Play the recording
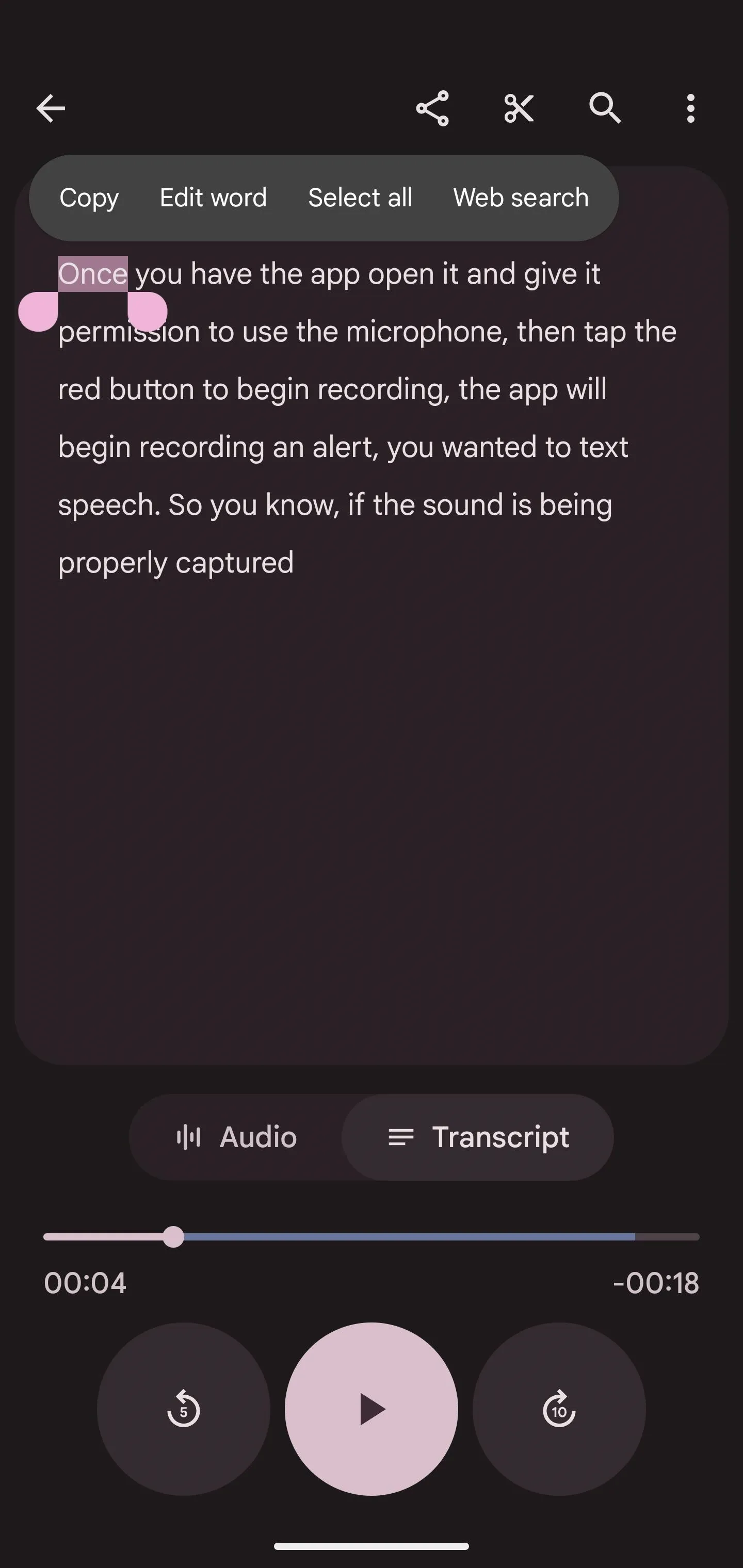 tap(372, 1409)
